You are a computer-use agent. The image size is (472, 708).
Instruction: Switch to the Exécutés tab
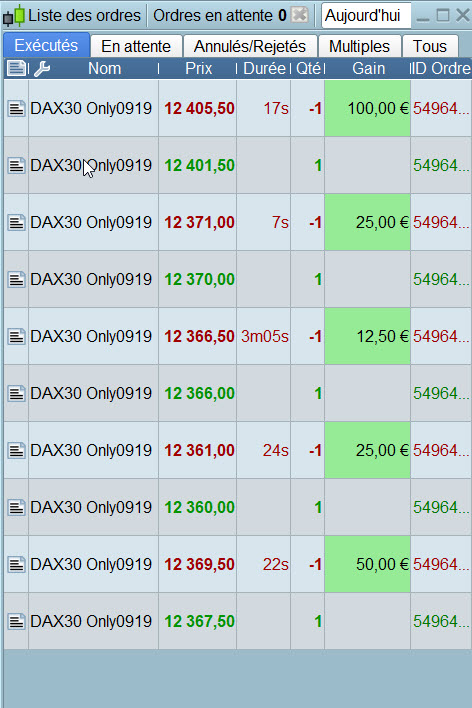[46, 46]
